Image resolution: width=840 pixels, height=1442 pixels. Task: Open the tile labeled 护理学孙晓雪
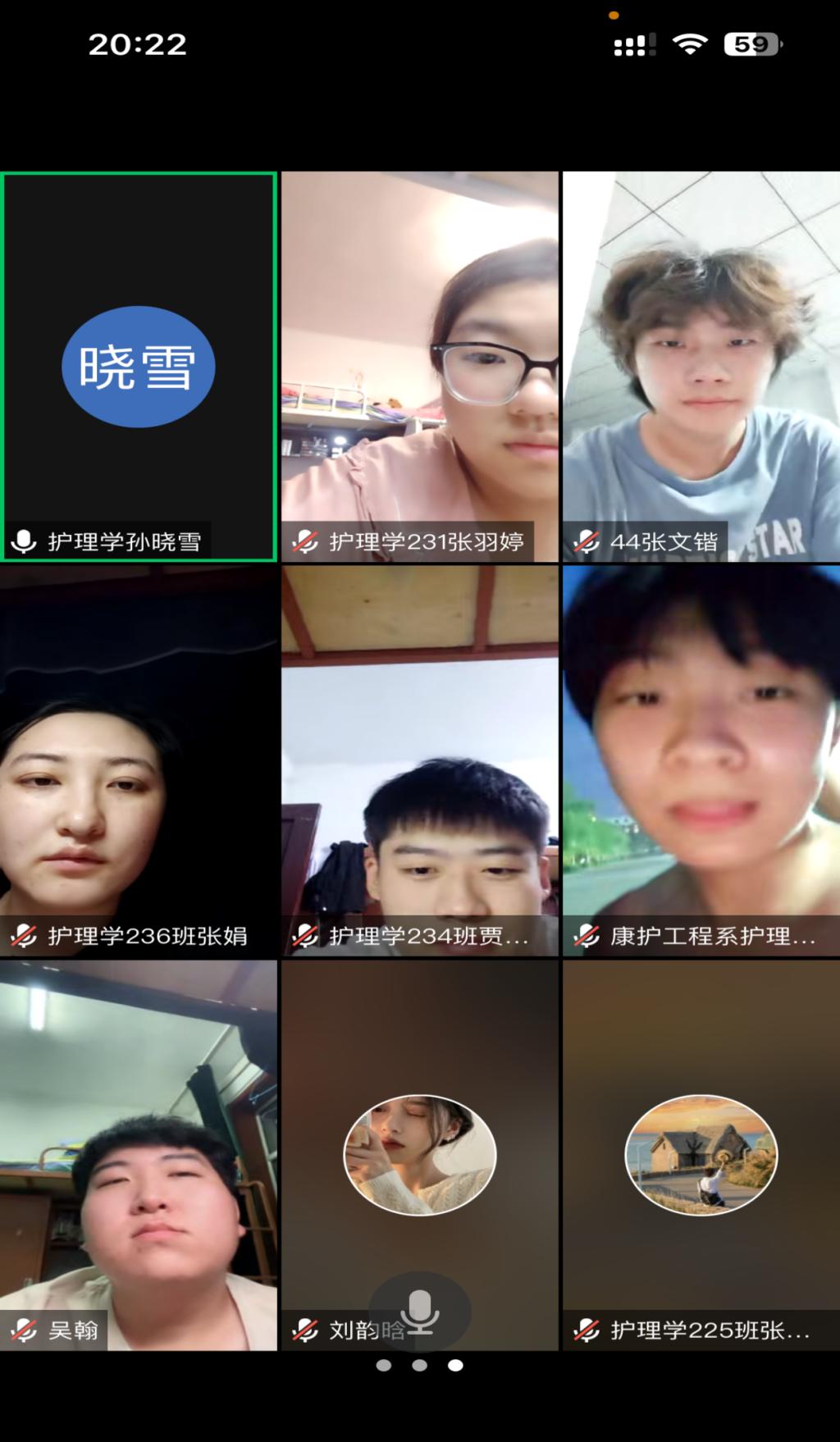[139, 367]
